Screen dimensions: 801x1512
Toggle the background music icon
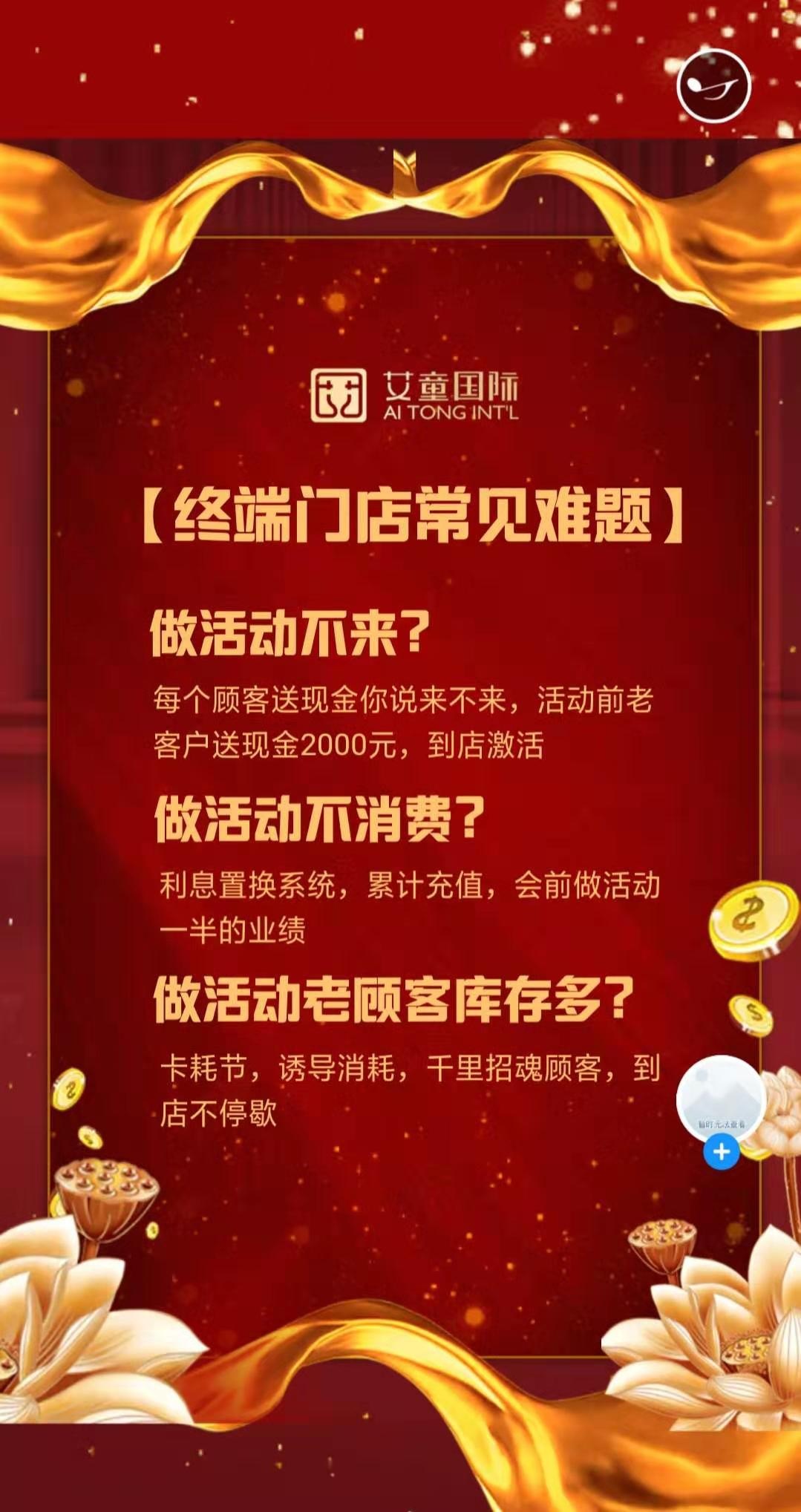tap(713, 85)
